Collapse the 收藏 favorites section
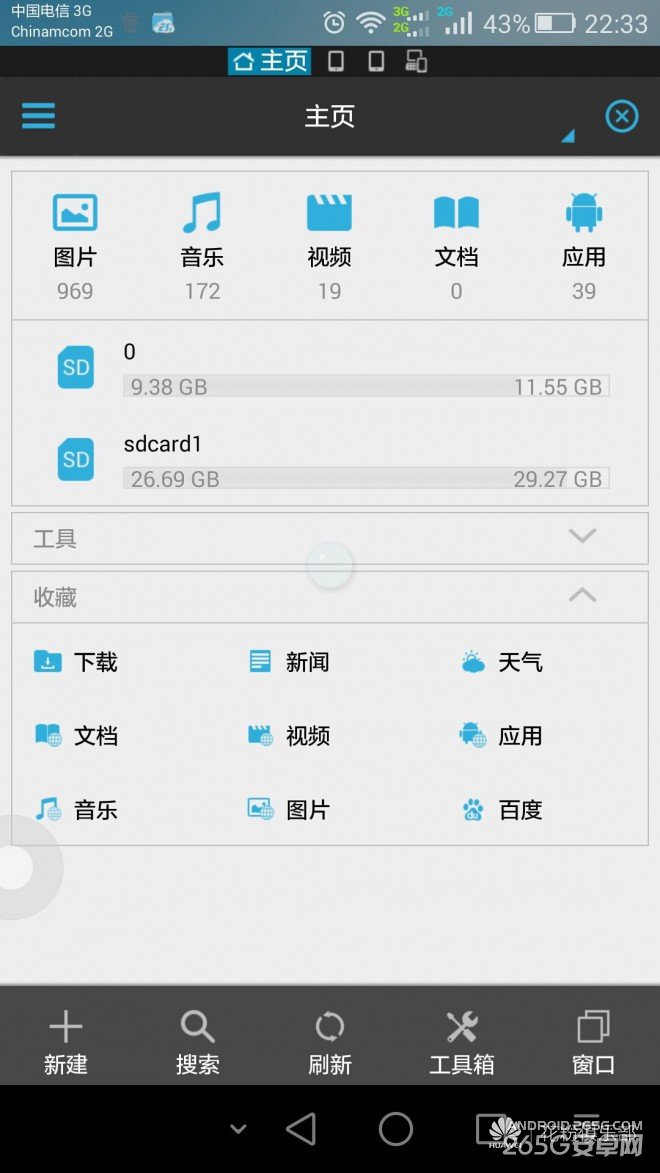This screenshot has width=660, height=1173. (582, 596)
